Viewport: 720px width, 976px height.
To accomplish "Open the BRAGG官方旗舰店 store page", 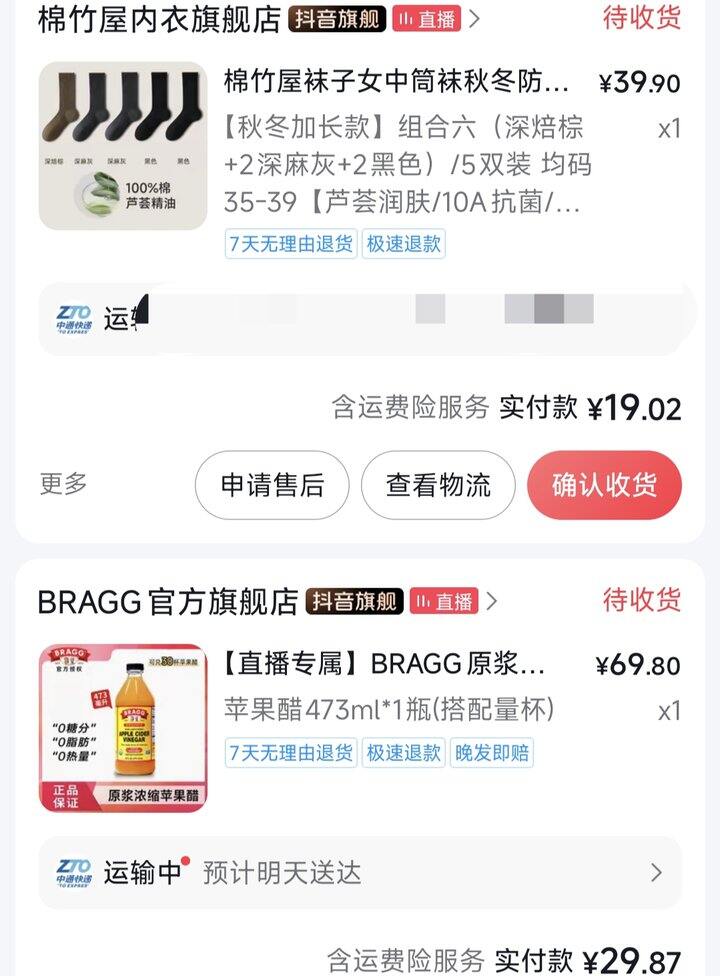I will [168, 601].
